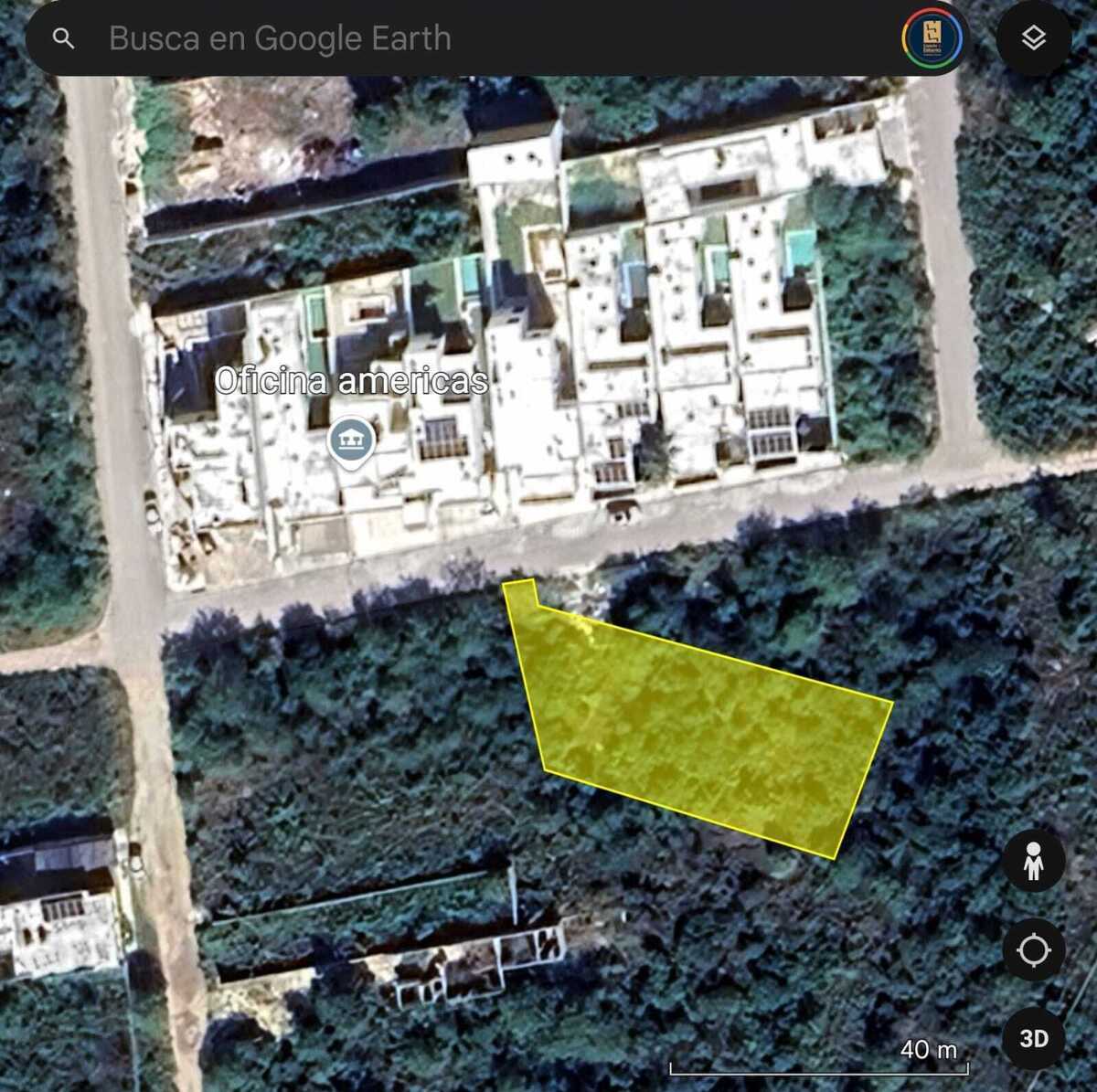Center map on my location
The width and height of the screenshot is (1097, 1092).
[x=1033, y=950]
